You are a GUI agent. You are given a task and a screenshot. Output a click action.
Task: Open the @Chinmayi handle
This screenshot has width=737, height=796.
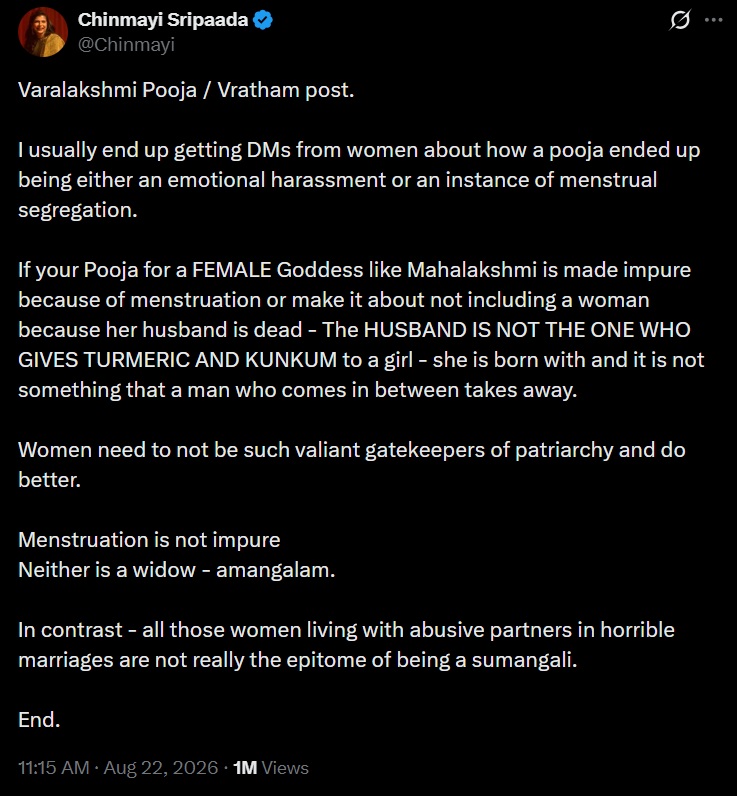click(x=126, y=45)
